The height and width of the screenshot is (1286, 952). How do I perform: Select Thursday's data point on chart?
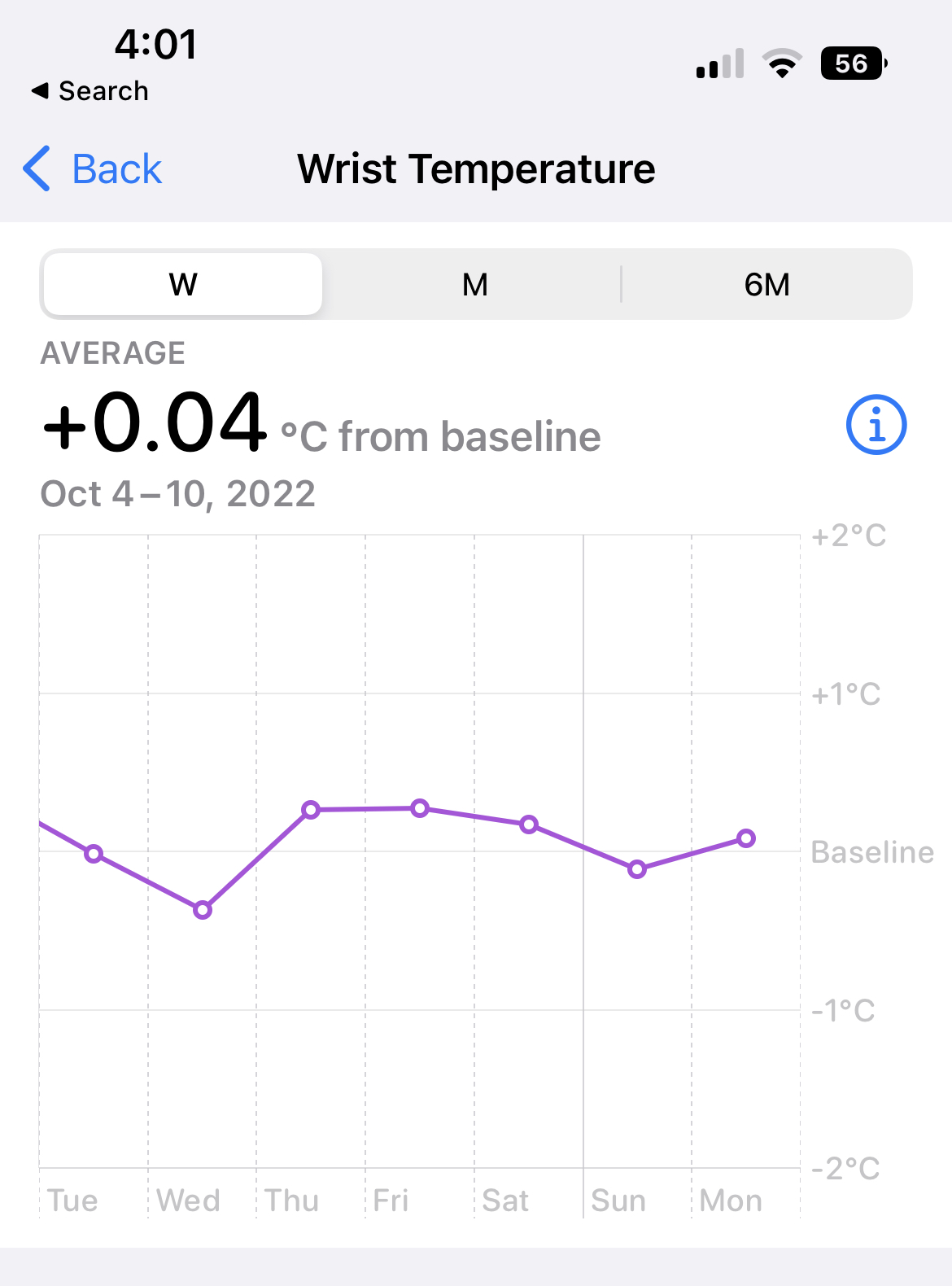point(311,810)
